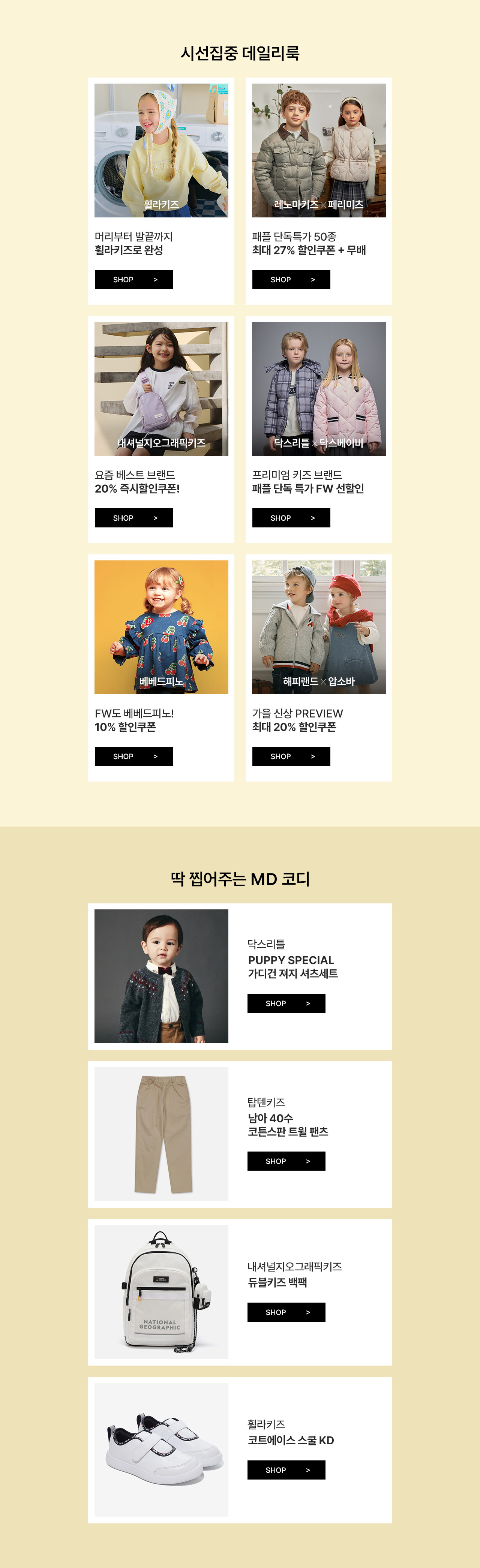This screenshot has width=480, height=1568.
Task: Tap SHOP for 코트에이스 스쿨 KD
Action: [x=286, y=1469]
